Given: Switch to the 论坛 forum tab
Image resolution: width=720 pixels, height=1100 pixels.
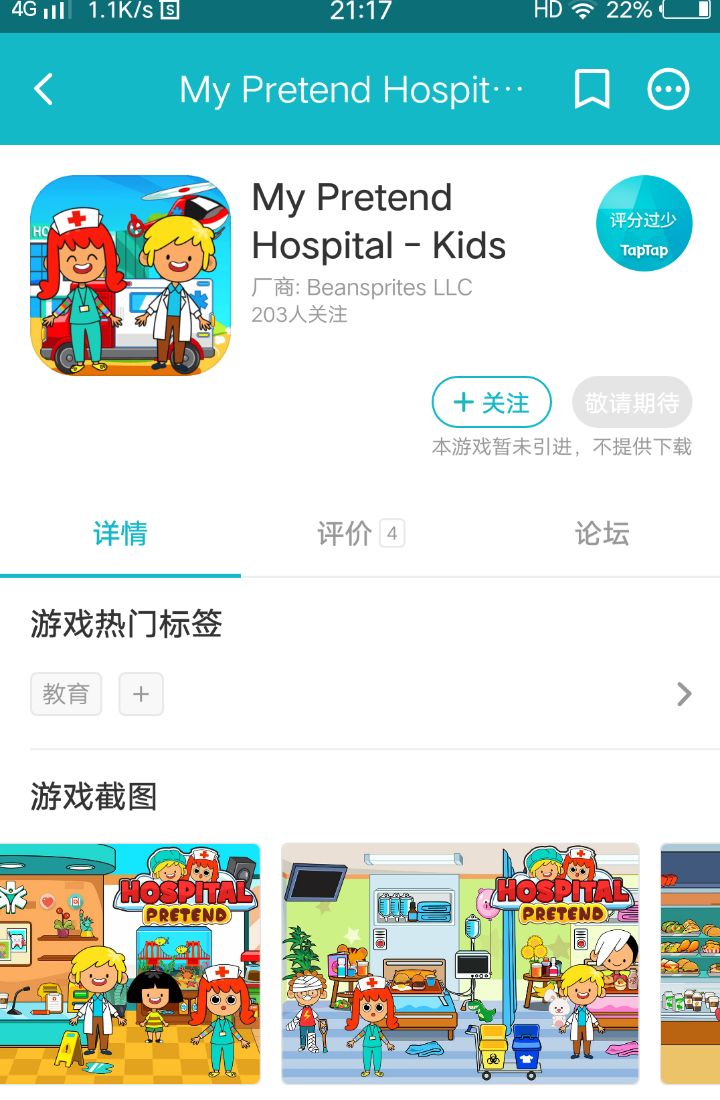Looking at the screenshot, I should pos(602,534).
